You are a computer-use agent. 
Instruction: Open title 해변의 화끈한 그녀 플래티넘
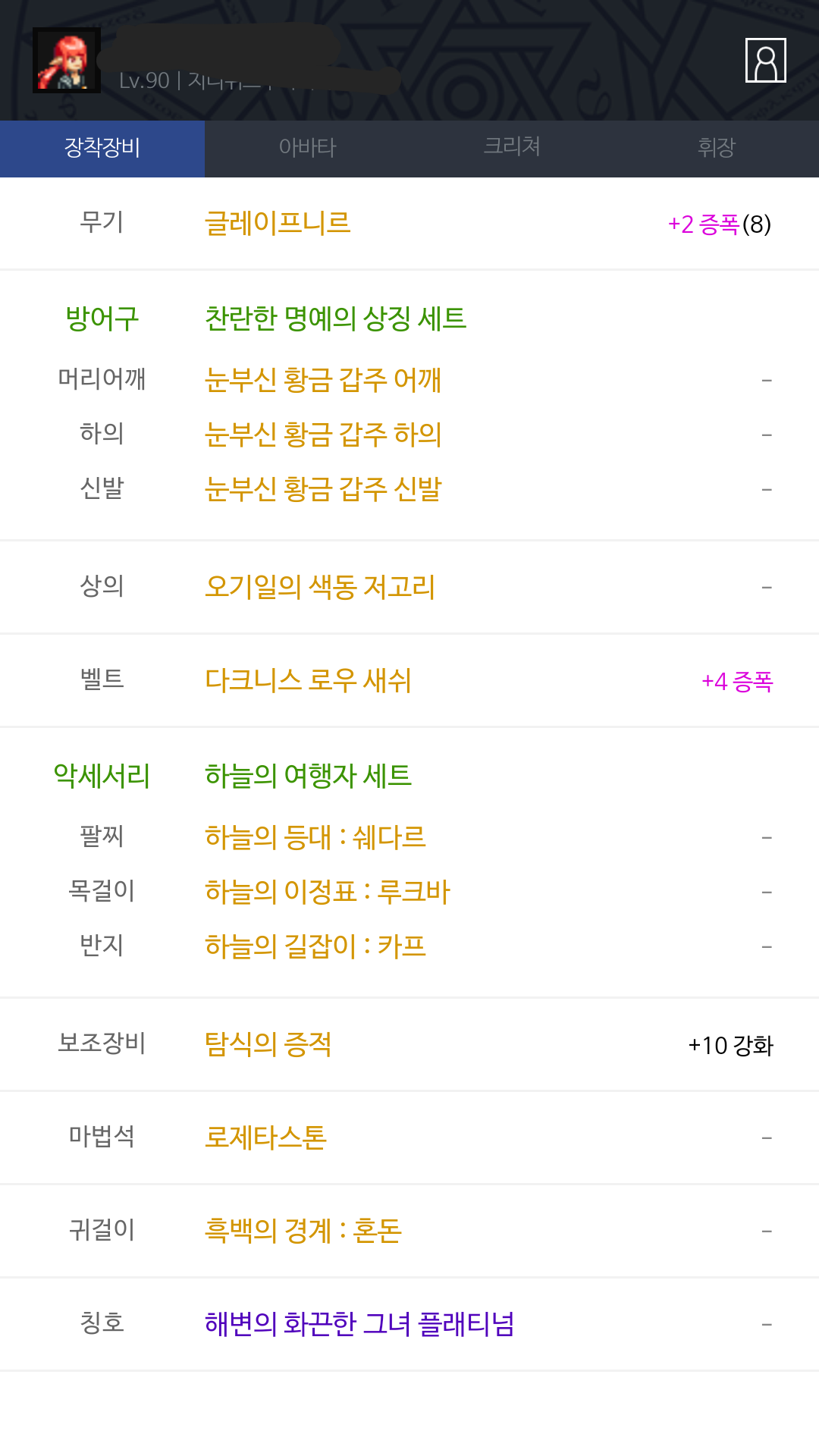click(359, 1324)
